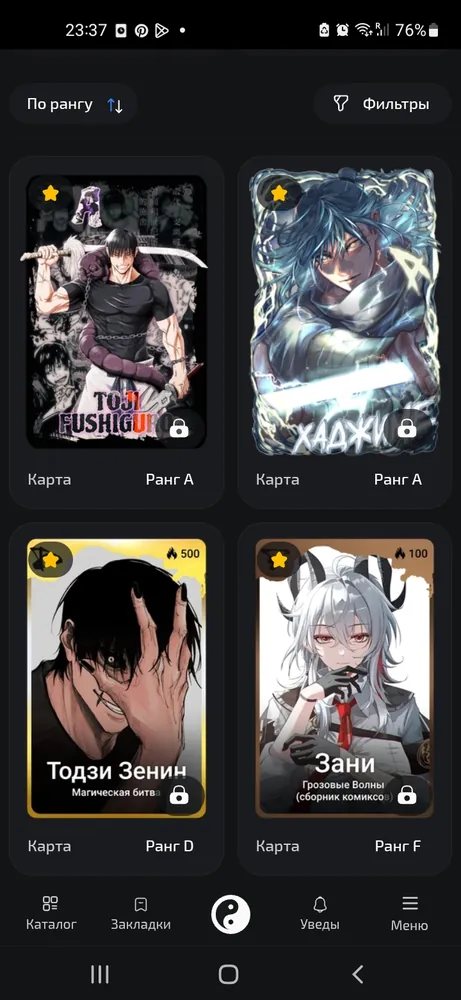
Task: Go back with the system back button
Action: click(x=358, y=974)
